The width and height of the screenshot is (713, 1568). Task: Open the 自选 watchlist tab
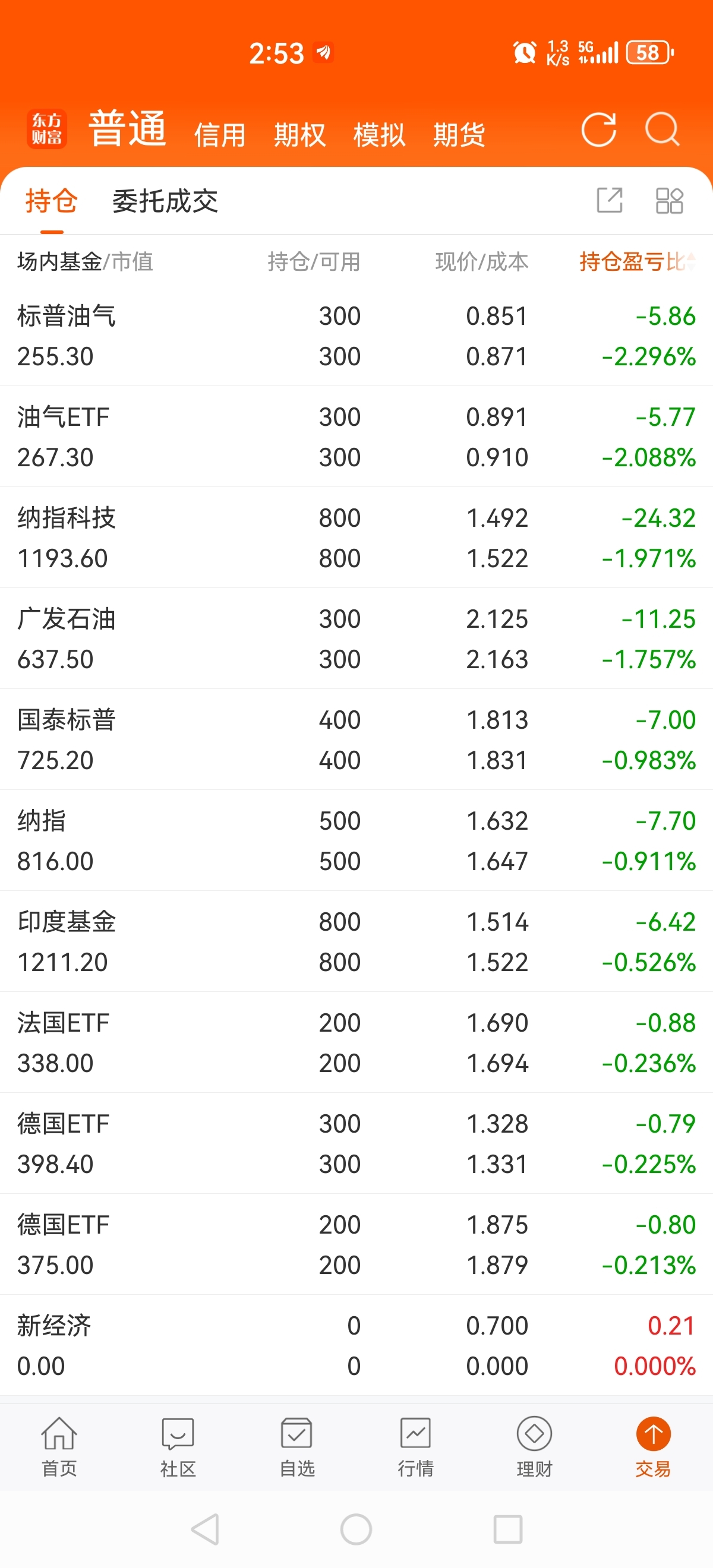click(296, 1447)
